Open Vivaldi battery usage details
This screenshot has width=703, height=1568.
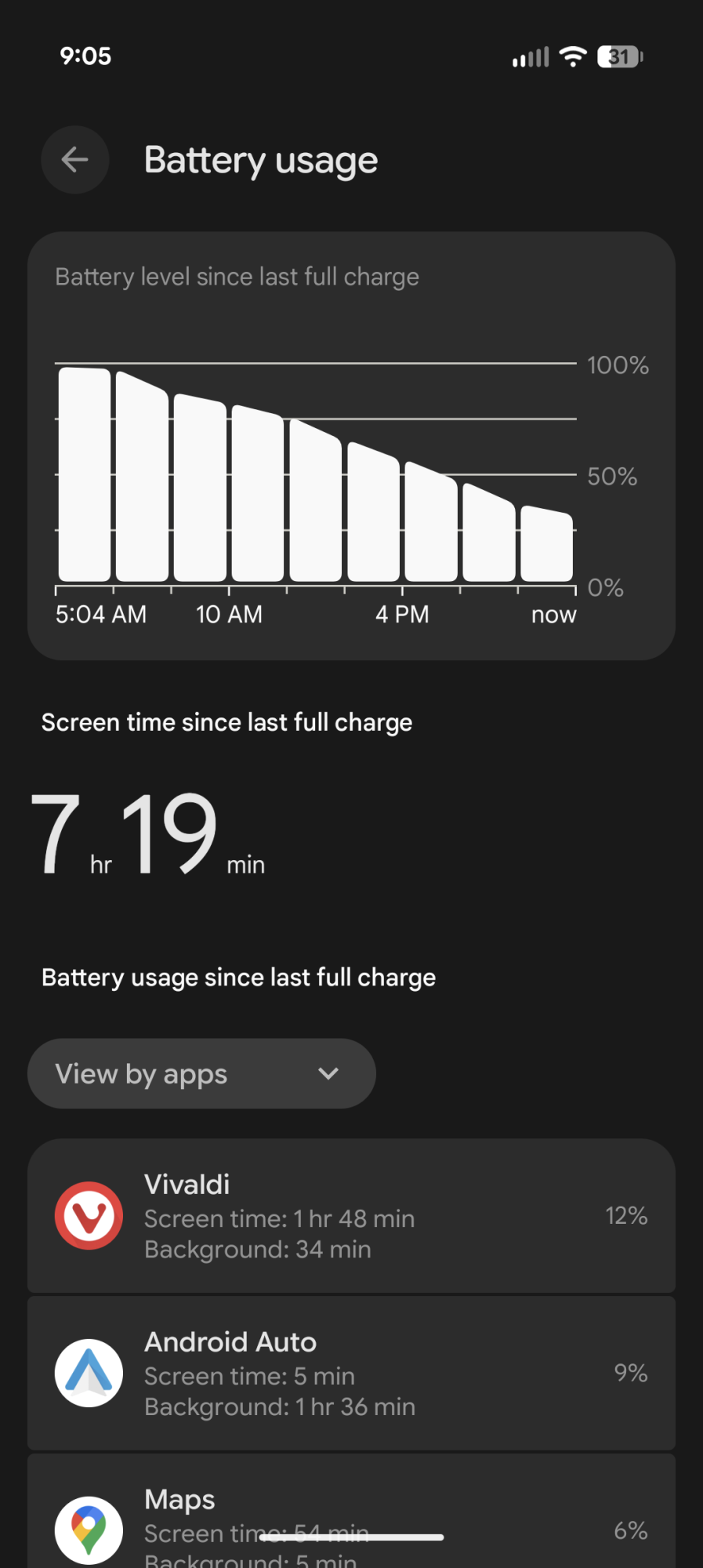click(351, 1216)
